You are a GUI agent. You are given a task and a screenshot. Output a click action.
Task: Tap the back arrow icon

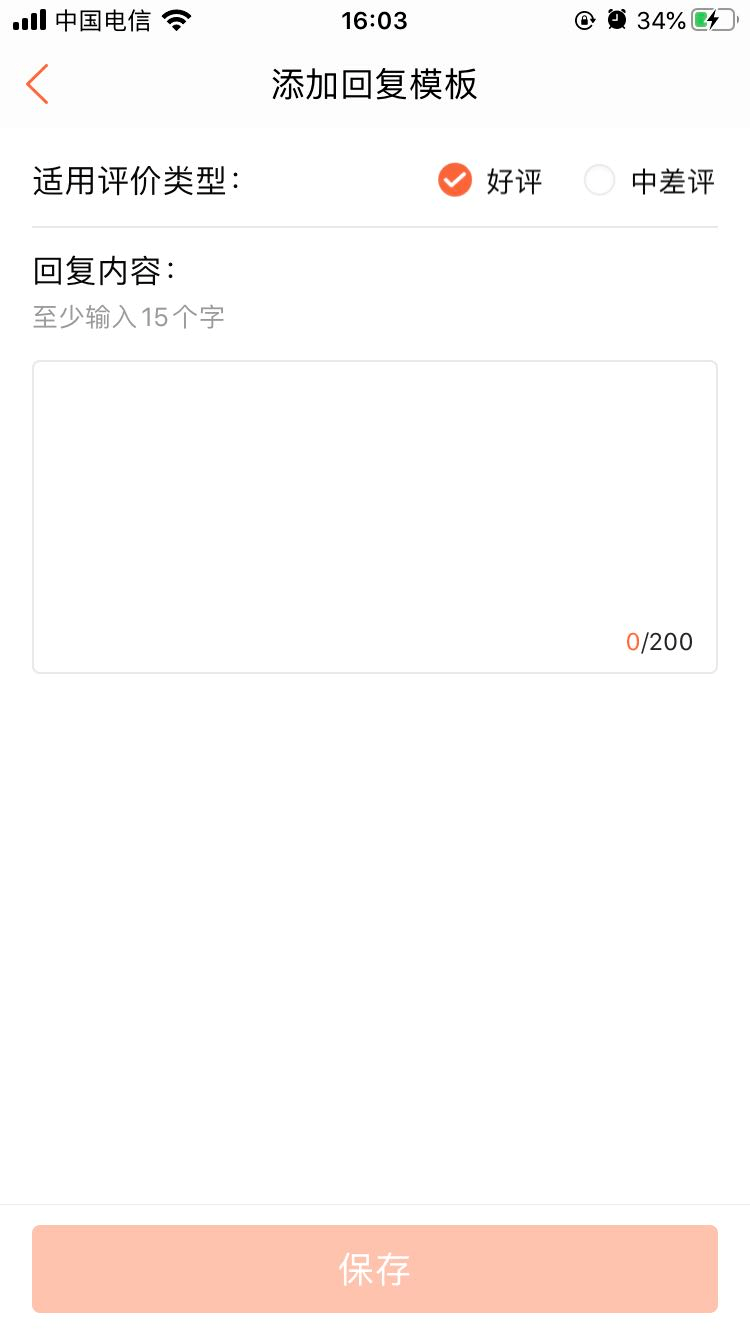pyautogui.click(x=37, y=84)
